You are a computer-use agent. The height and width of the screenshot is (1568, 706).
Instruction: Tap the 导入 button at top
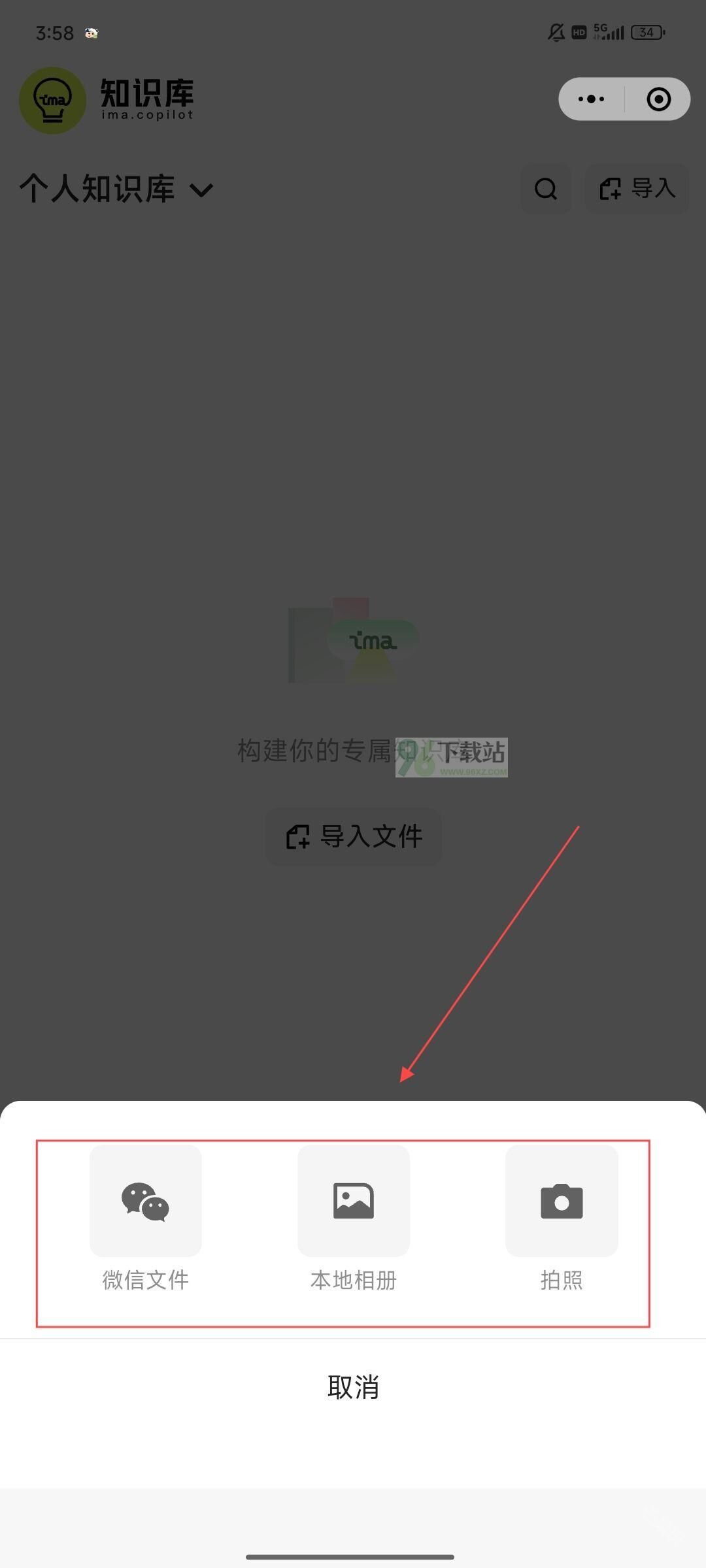pos(637,189)
